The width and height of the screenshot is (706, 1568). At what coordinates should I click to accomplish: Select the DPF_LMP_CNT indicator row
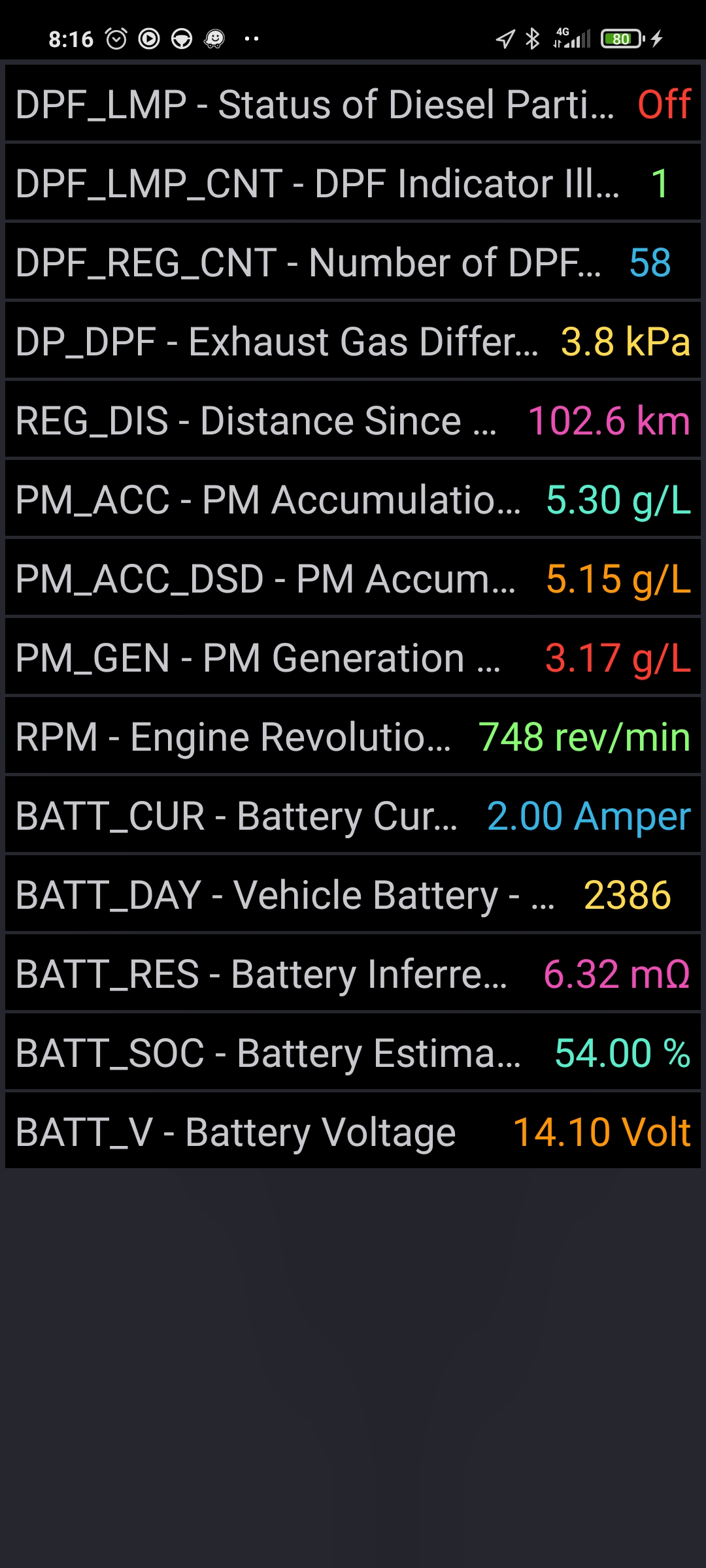(353, 183)
